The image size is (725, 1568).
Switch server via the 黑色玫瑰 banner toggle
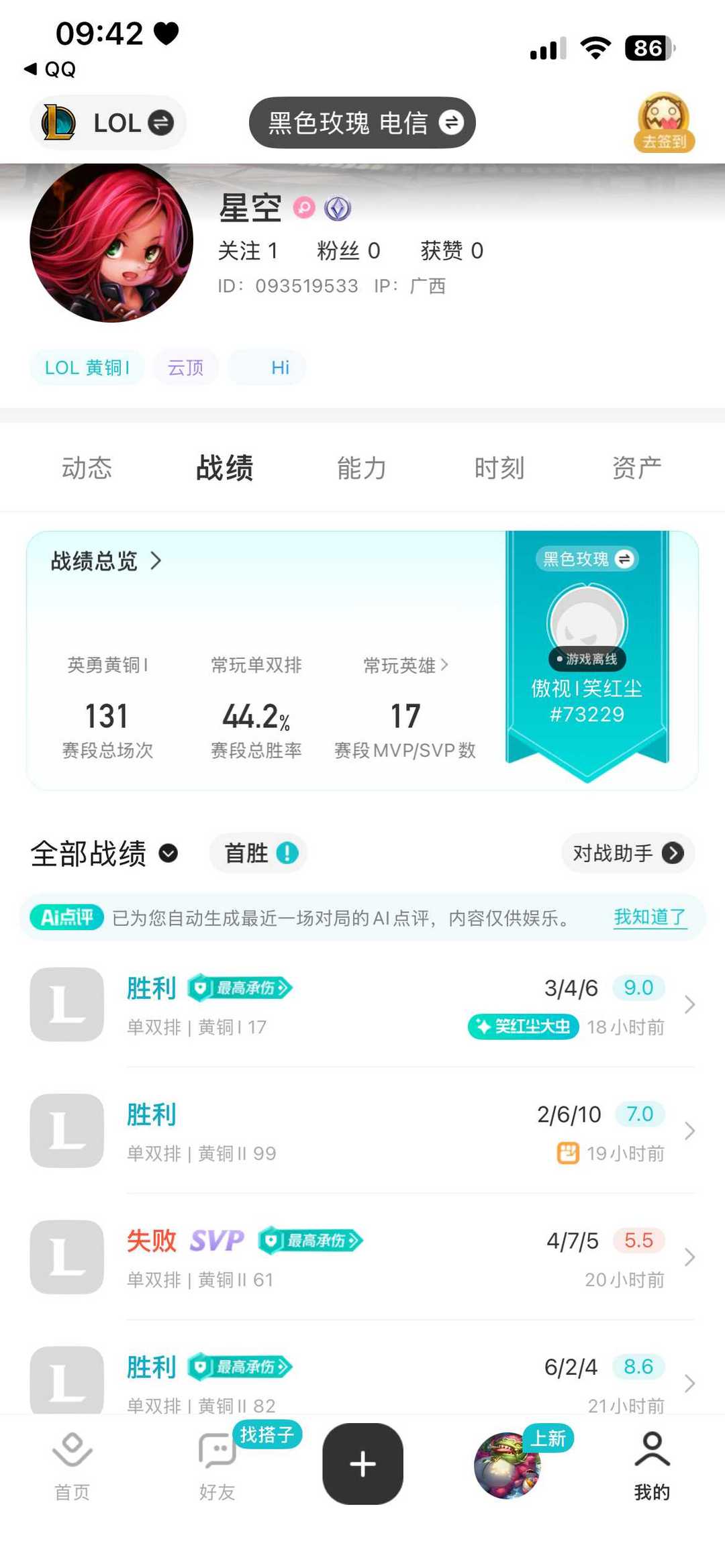[586, 559]
